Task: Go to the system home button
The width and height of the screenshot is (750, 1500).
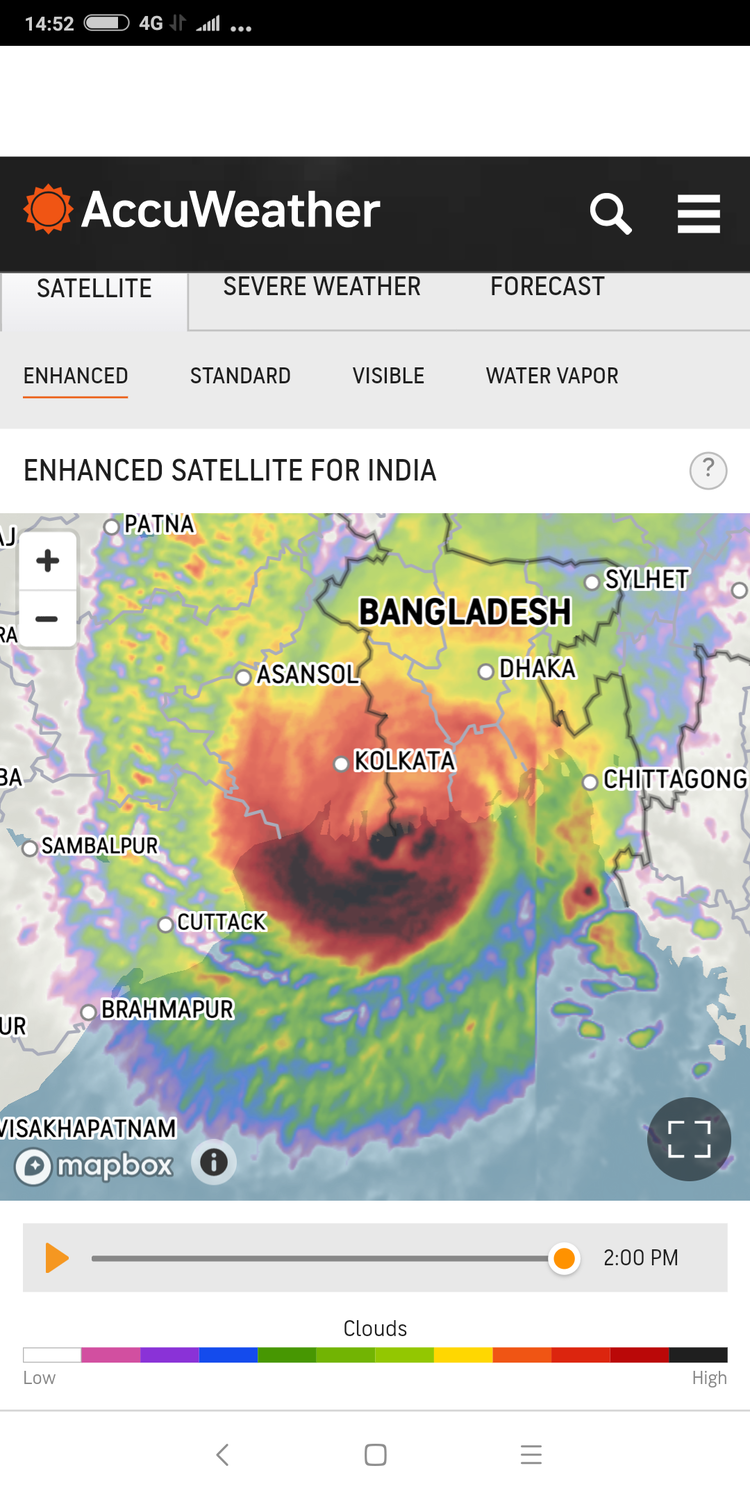Action: point(375,1455)
